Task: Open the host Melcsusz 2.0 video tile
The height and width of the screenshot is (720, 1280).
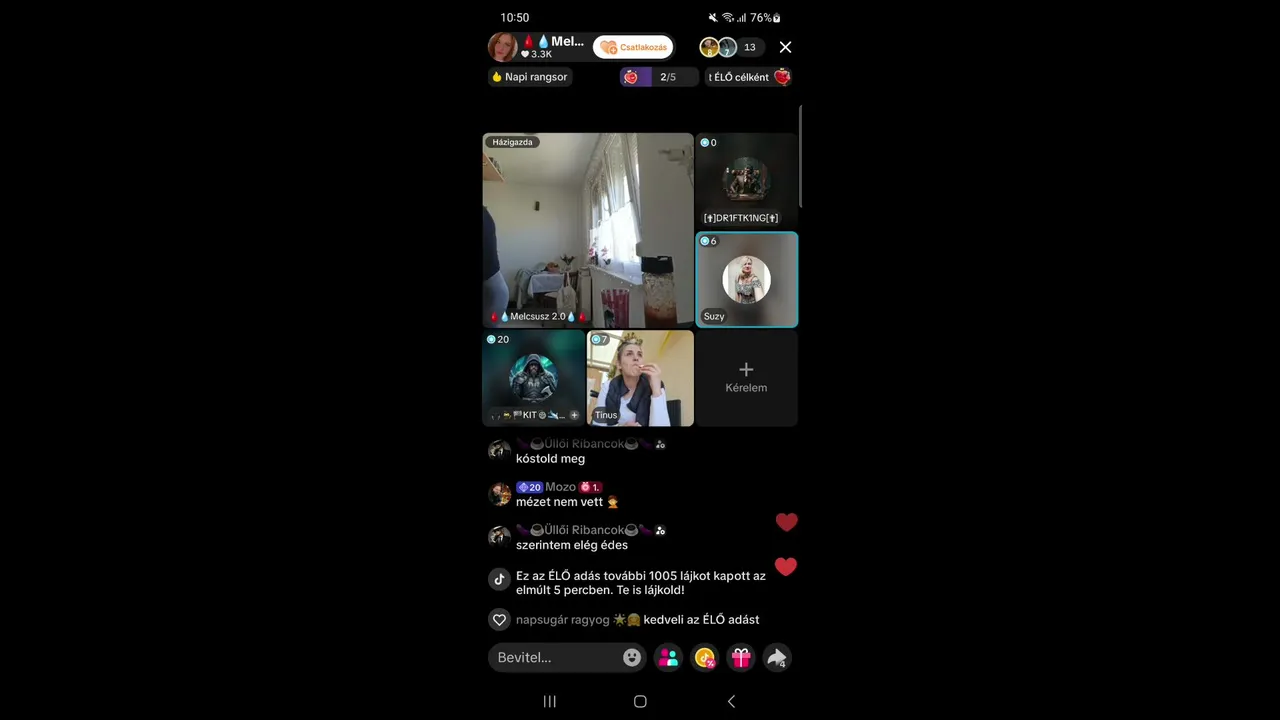Action: click(x=588, y=230)
